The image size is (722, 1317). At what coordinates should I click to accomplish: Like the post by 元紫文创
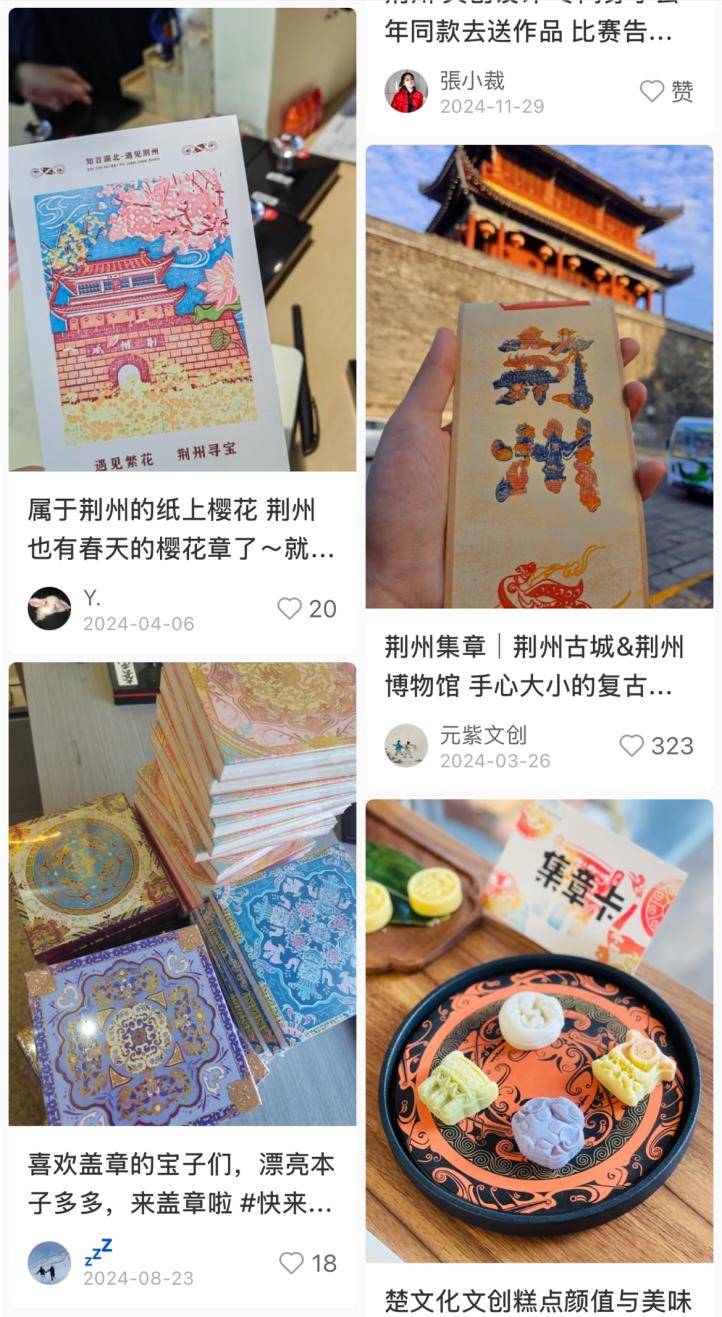coord(632,745)
